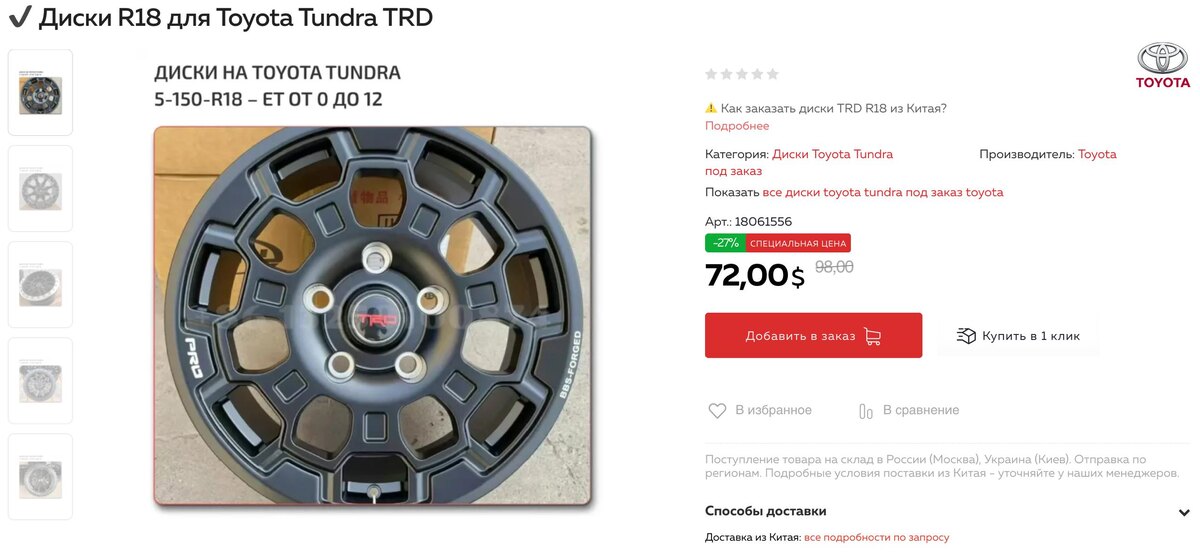Add this wheel to «В избранное»
Image resolution: width=1200 pixels, height=552 pixels.
coord(760,410)
